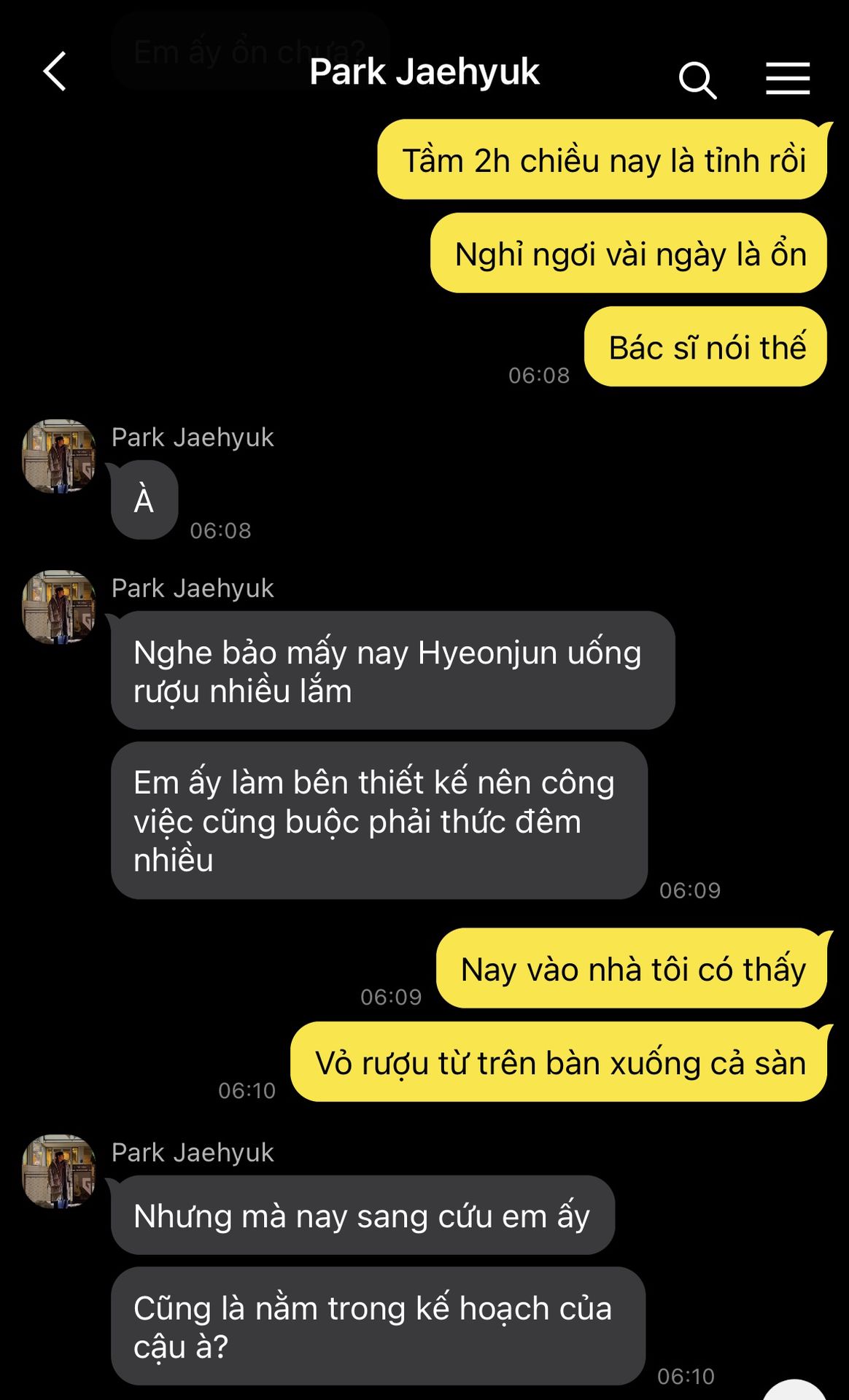The width and height of the screenshot is (849, 1400).
Task: View Park Jaehyuk's avatar above 'Nhưng mà nay sang' message
Action: [x=59, y=1171]
